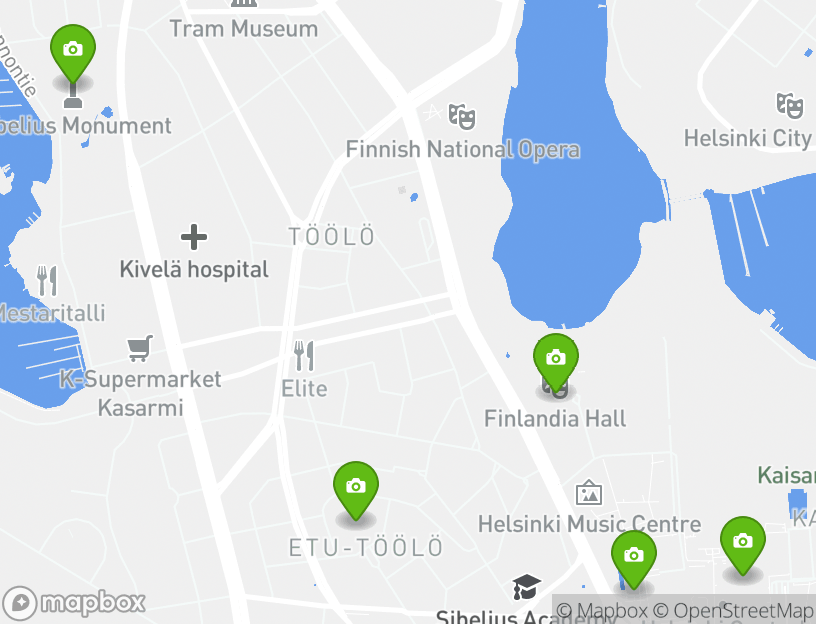Tap the camera pin below Helsinki Music Centre
The image size is (816, 624).
(x=633, y=557)
